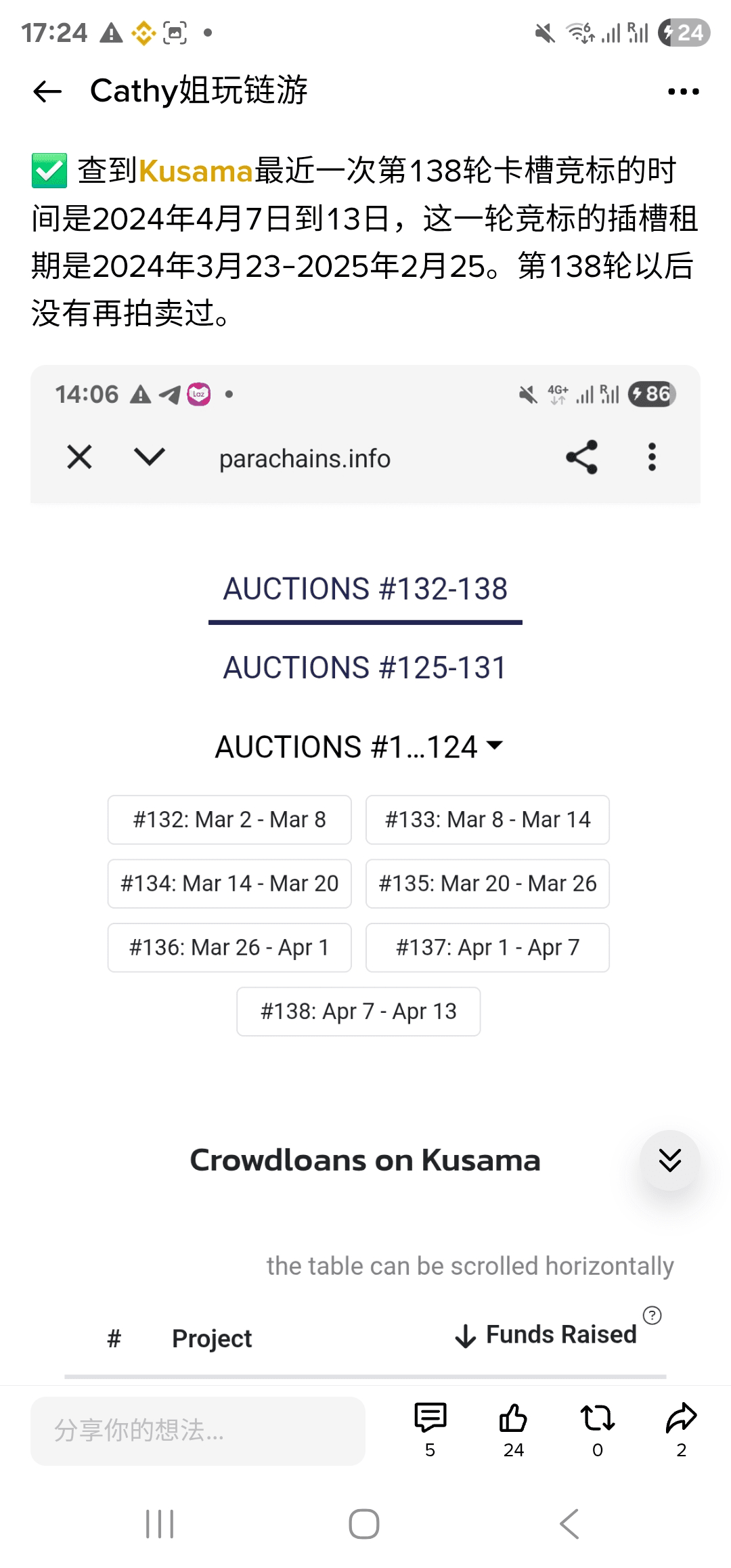The image size is (731, 1568).
Task: Tap the share your thoughts field
Action: point(198,1431)
